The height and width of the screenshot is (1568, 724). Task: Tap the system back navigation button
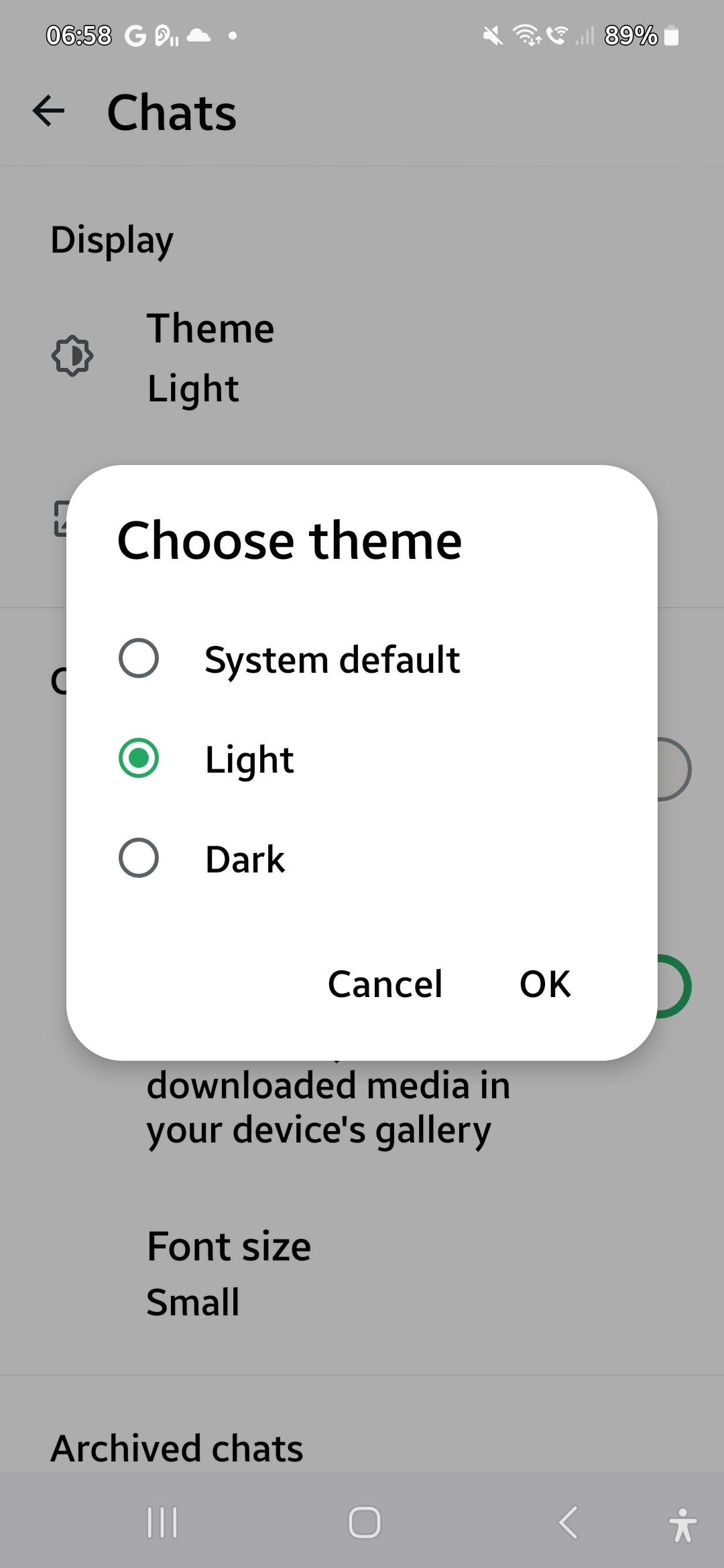click(x=568, y=1522)
